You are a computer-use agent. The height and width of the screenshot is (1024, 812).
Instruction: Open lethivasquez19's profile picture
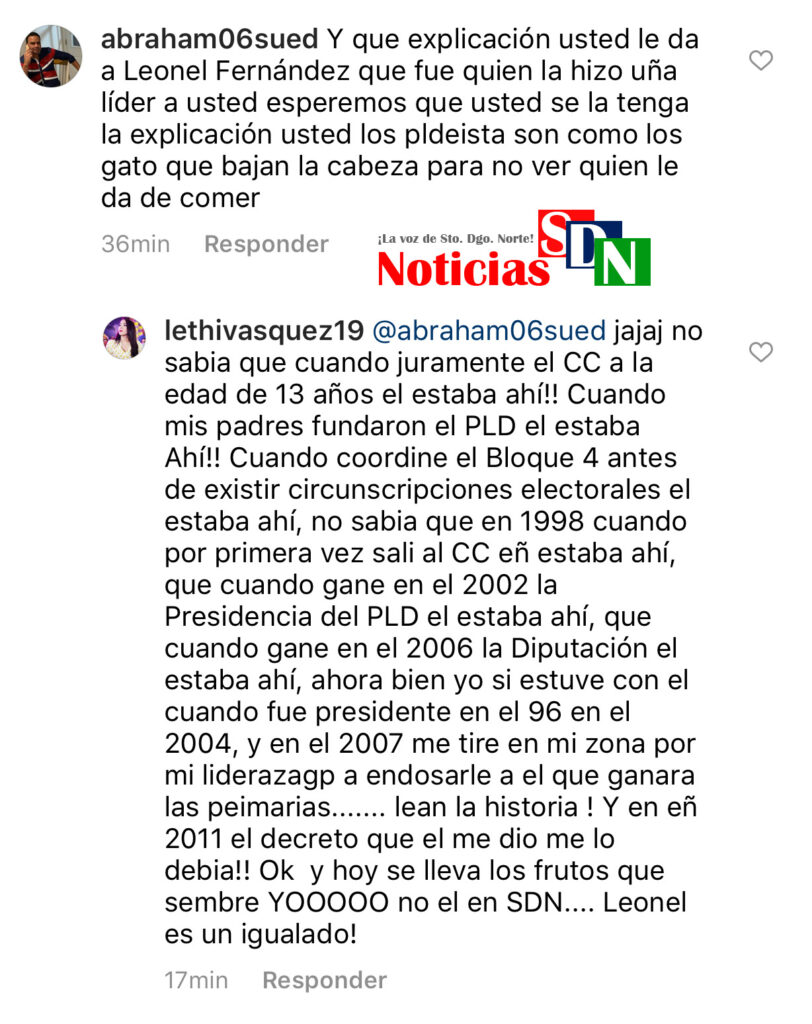click(x=125, y=338)
